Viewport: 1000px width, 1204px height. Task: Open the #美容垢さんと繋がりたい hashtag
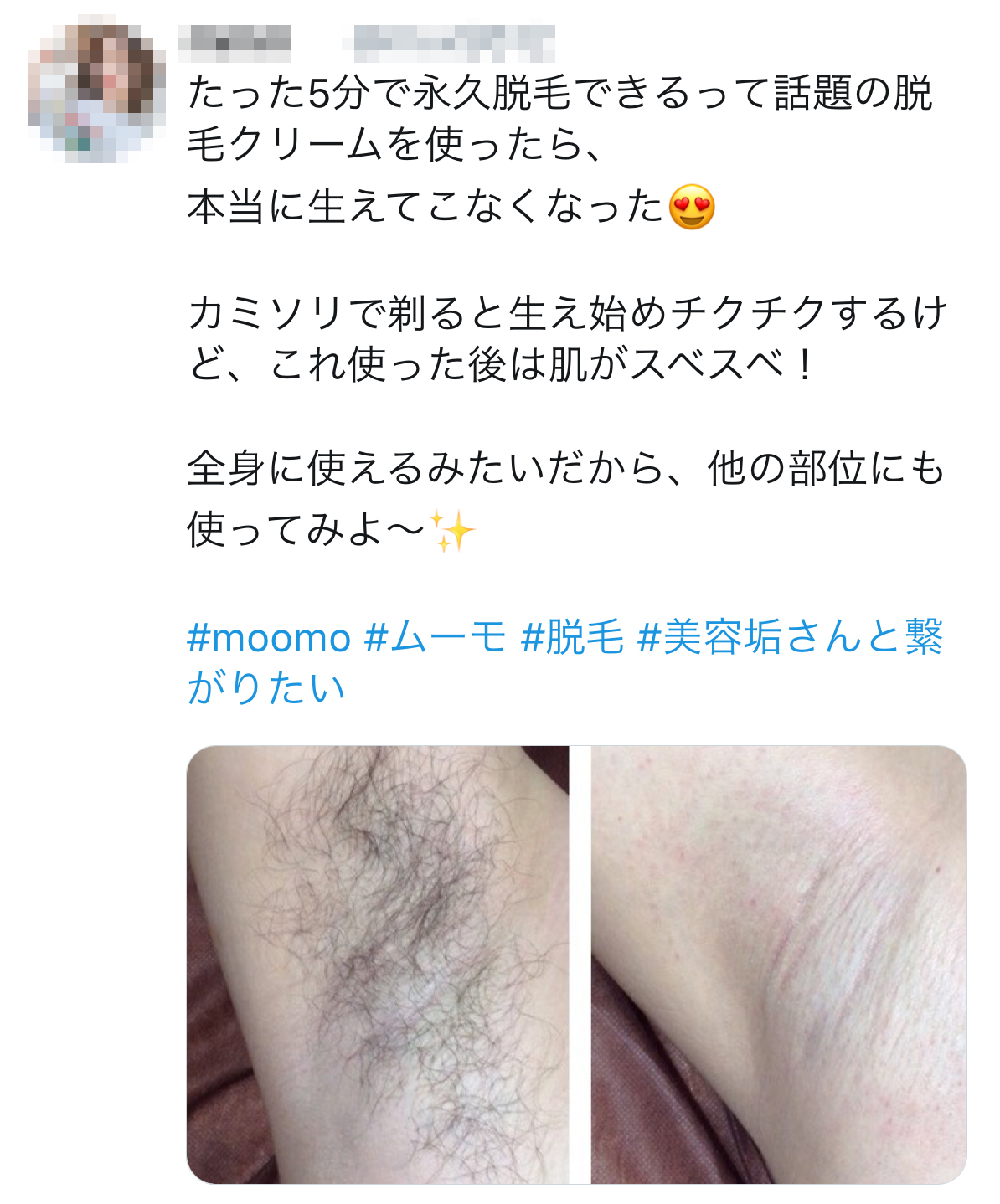coord(789,638)
